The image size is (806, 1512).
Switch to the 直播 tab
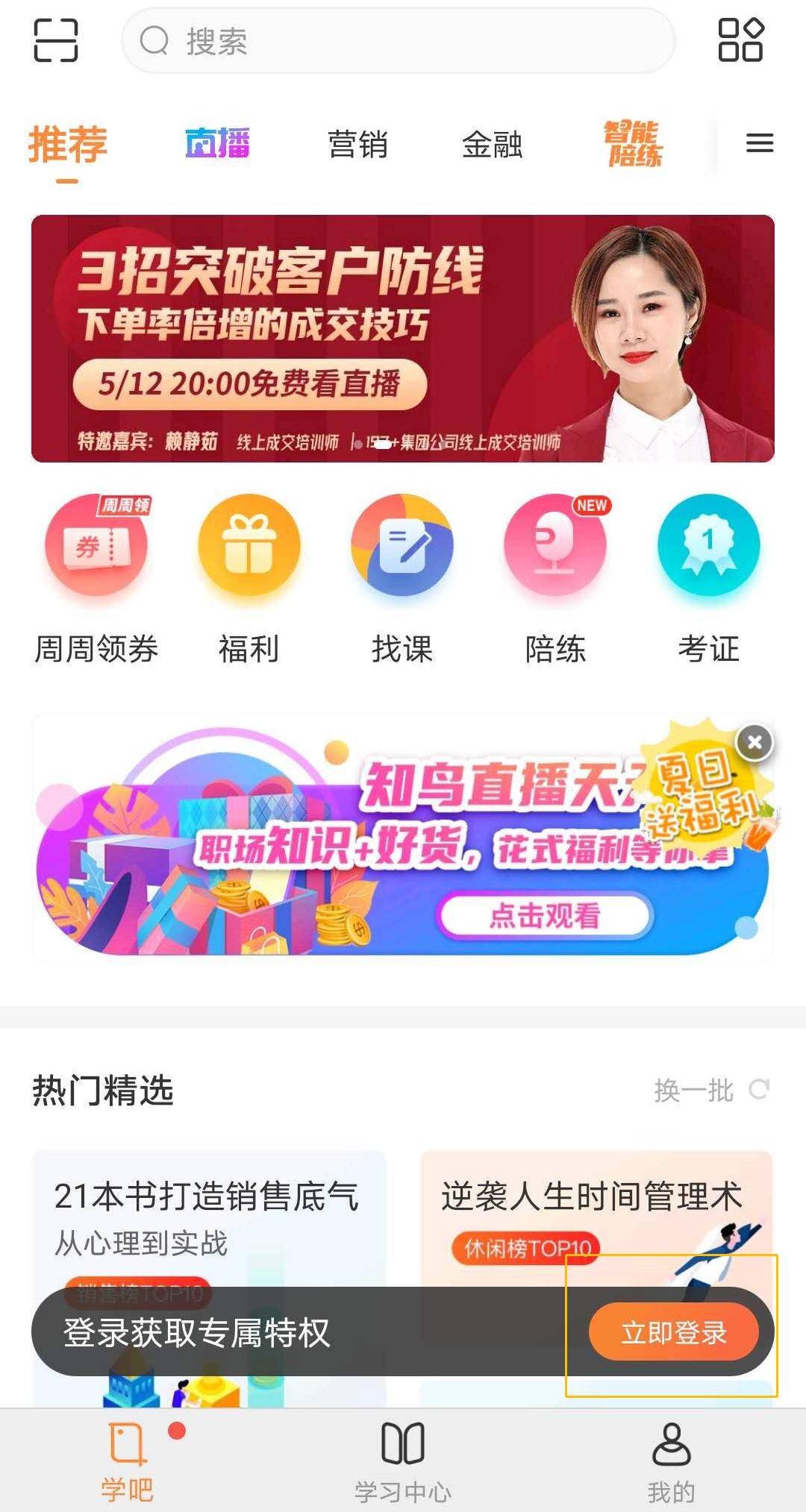[x=217, y=143]
